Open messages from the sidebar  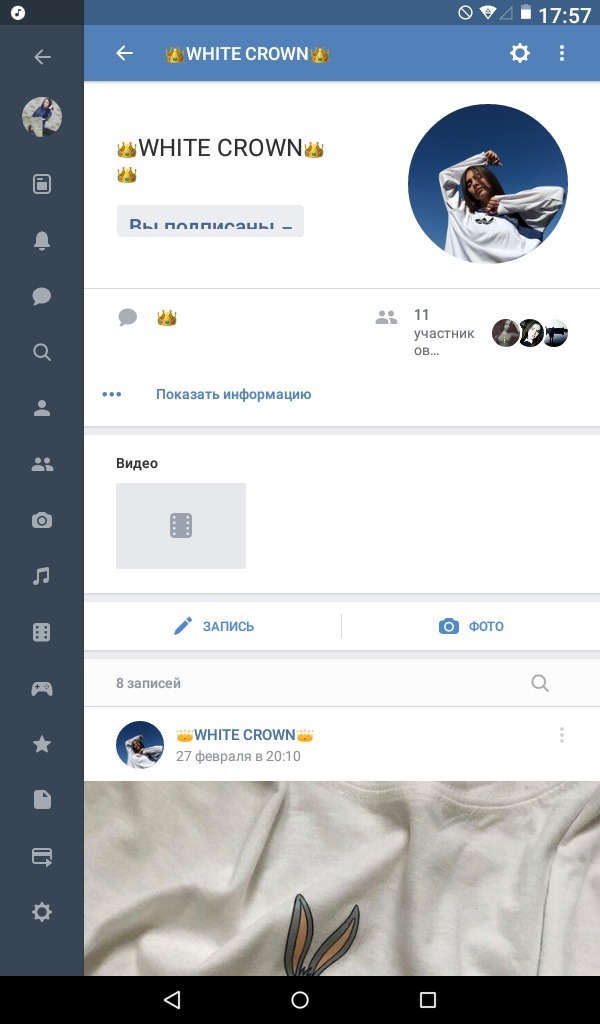[42, 296]
